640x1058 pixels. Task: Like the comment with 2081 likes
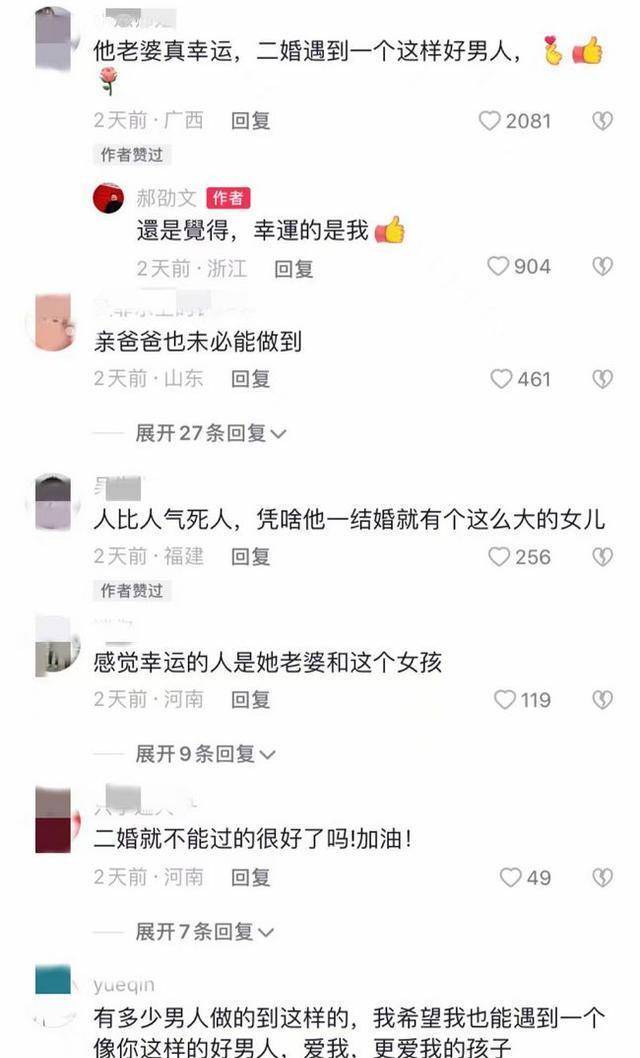[x=489, y=121]
